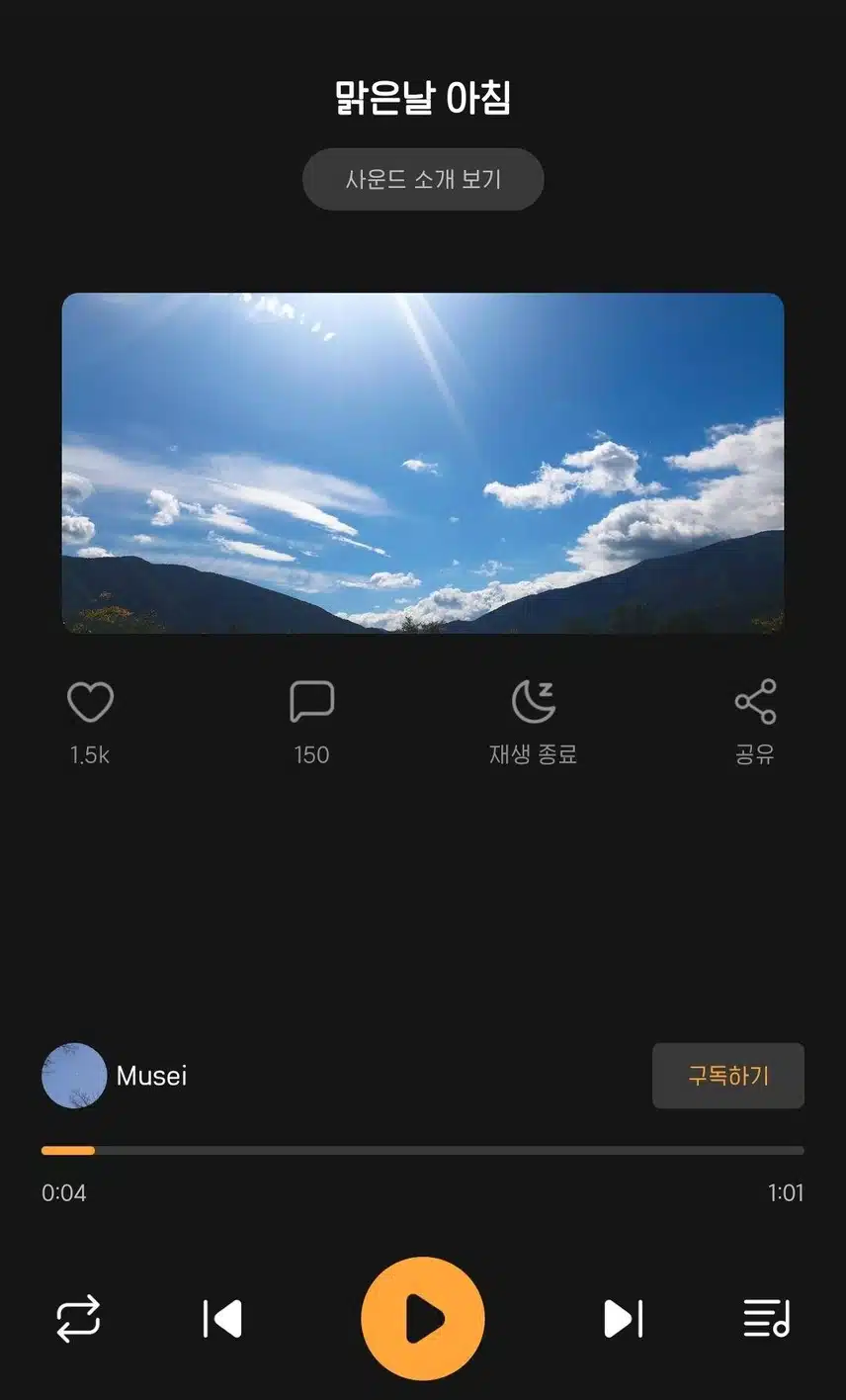Open Musei's profile
The image size is (846, 1400).
pyautogui.click(x=115, y=1076)
